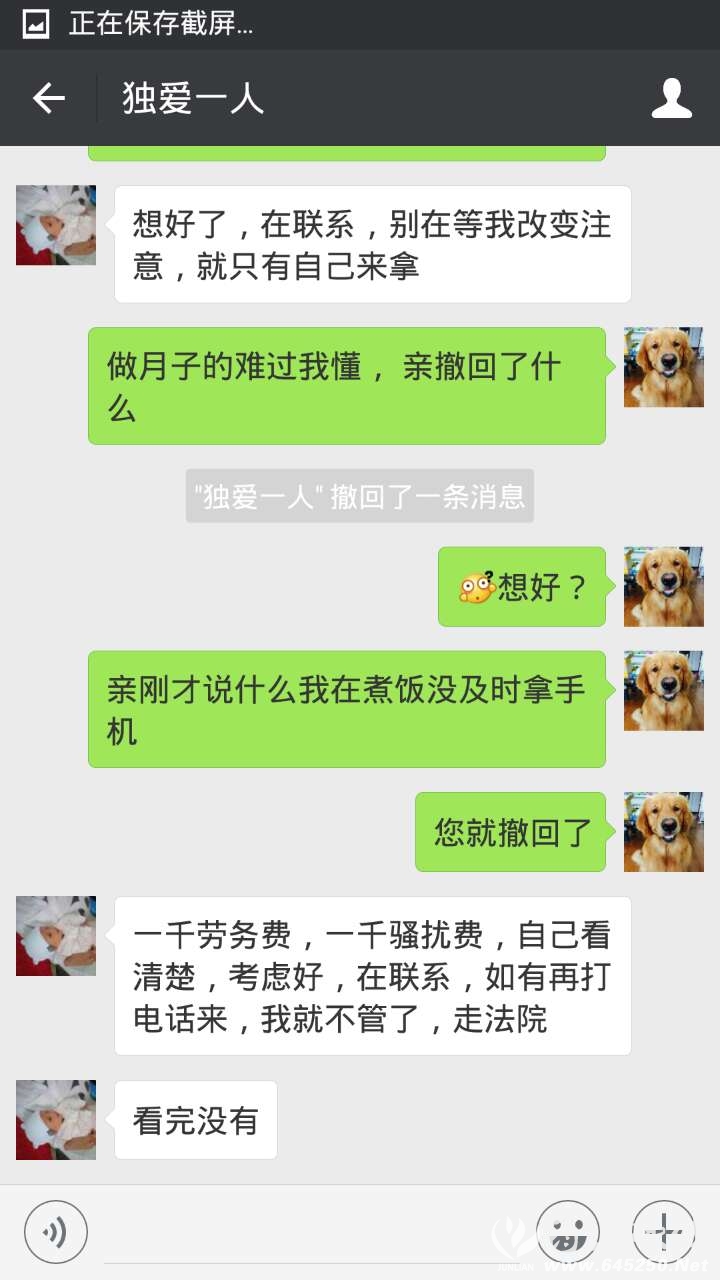Open chat info via the profile icon
The height and width of the screenshot is (1280, 720).
pyautogui.click(x=671, y=98)
